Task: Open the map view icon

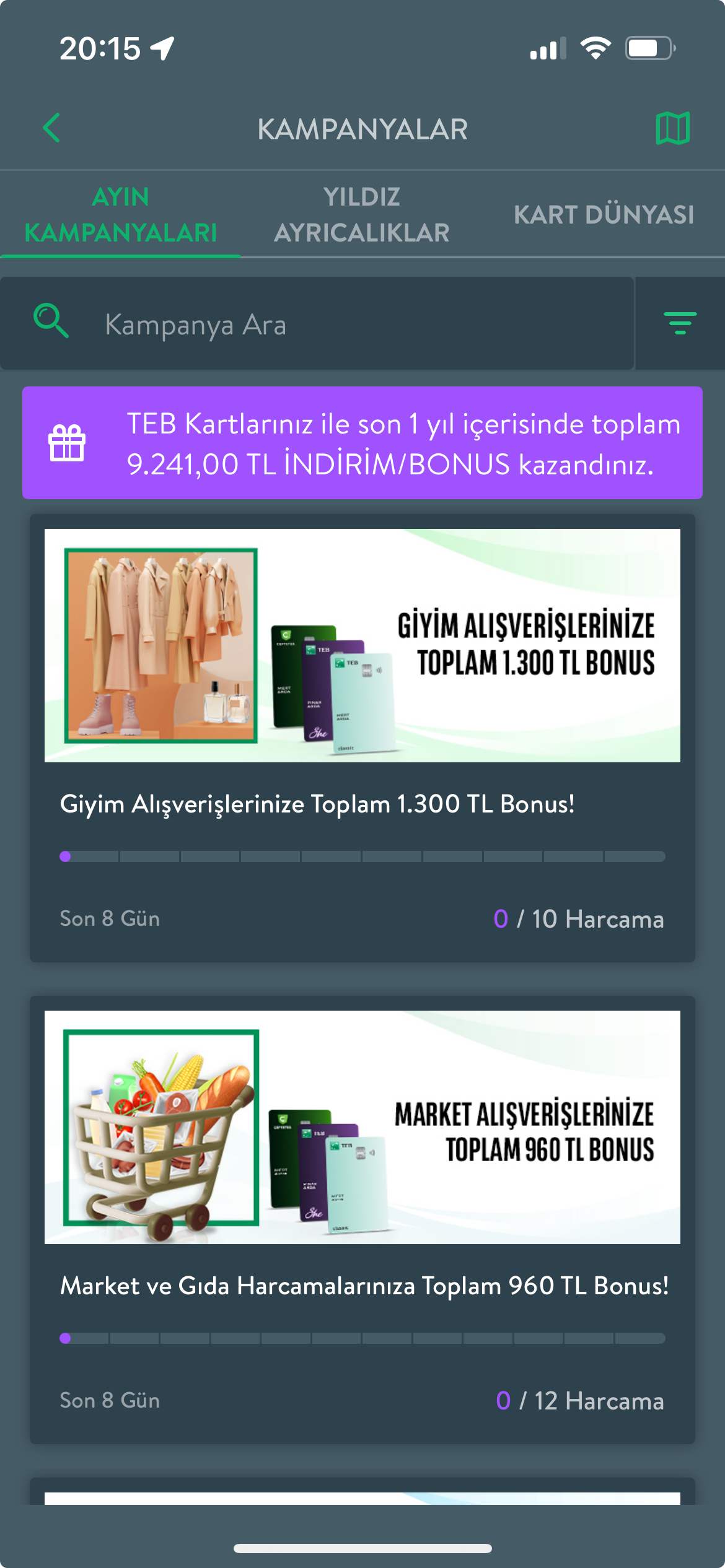Action: pos(672,128)
